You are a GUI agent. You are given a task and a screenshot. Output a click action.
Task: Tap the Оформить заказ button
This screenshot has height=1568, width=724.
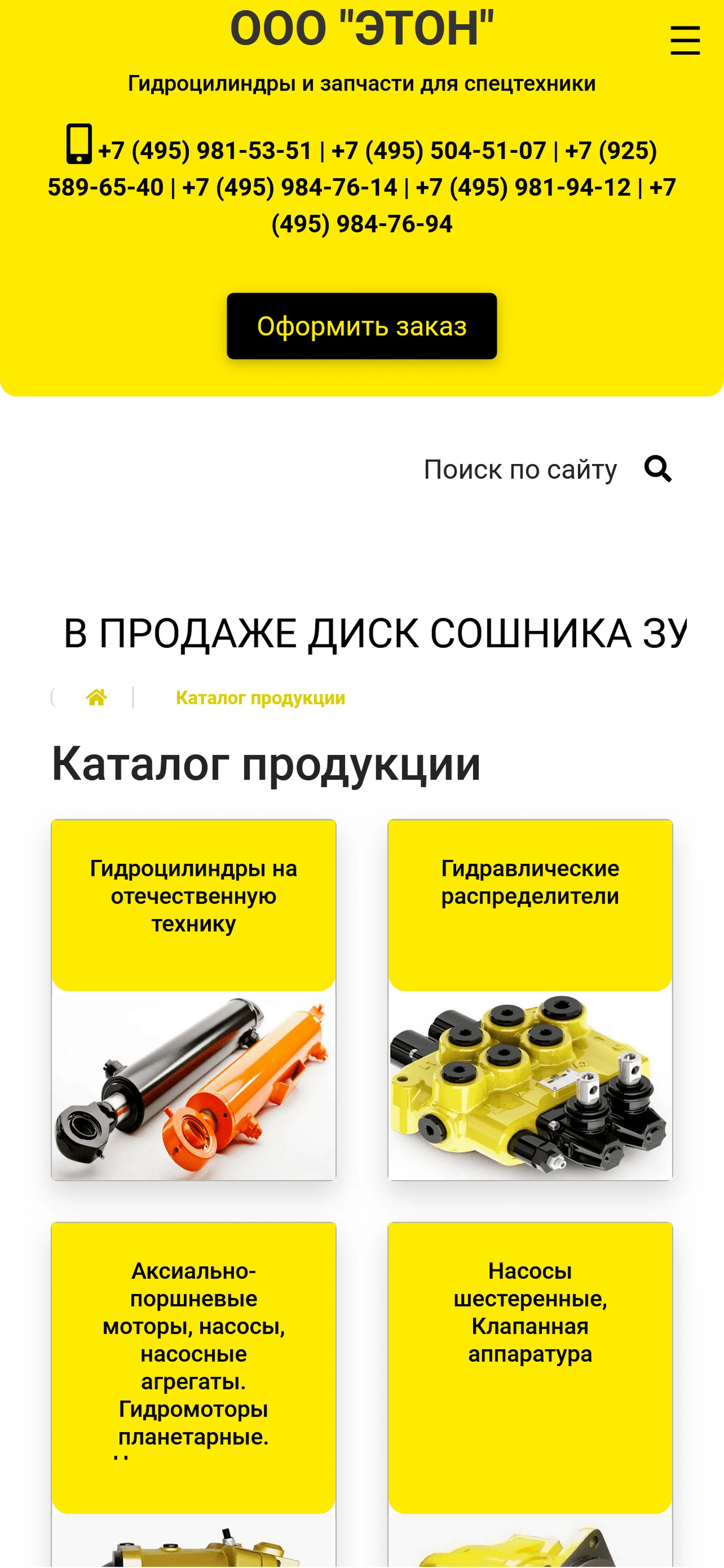[x=362, y=326]
